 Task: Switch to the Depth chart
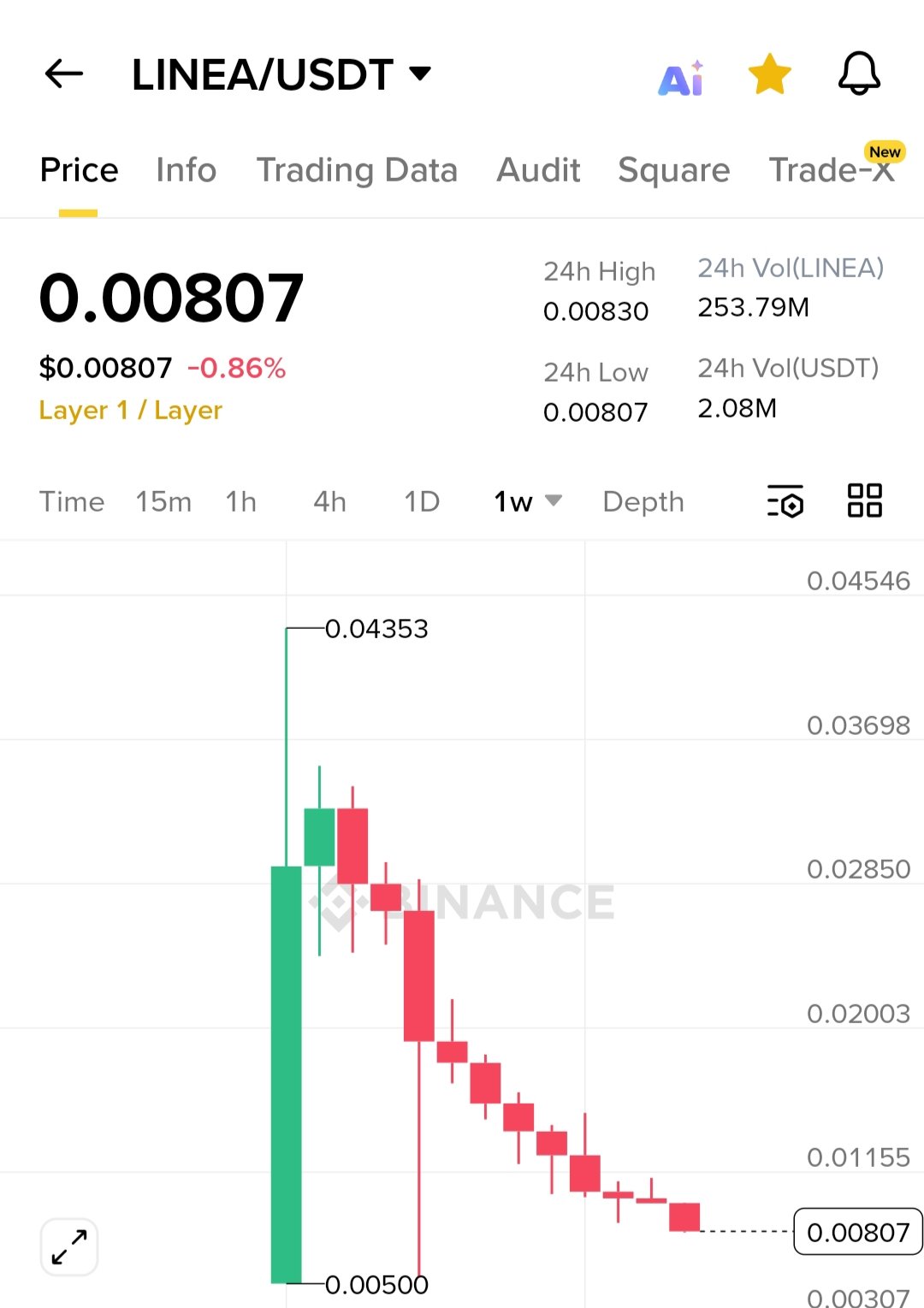(x=643, y=501)
